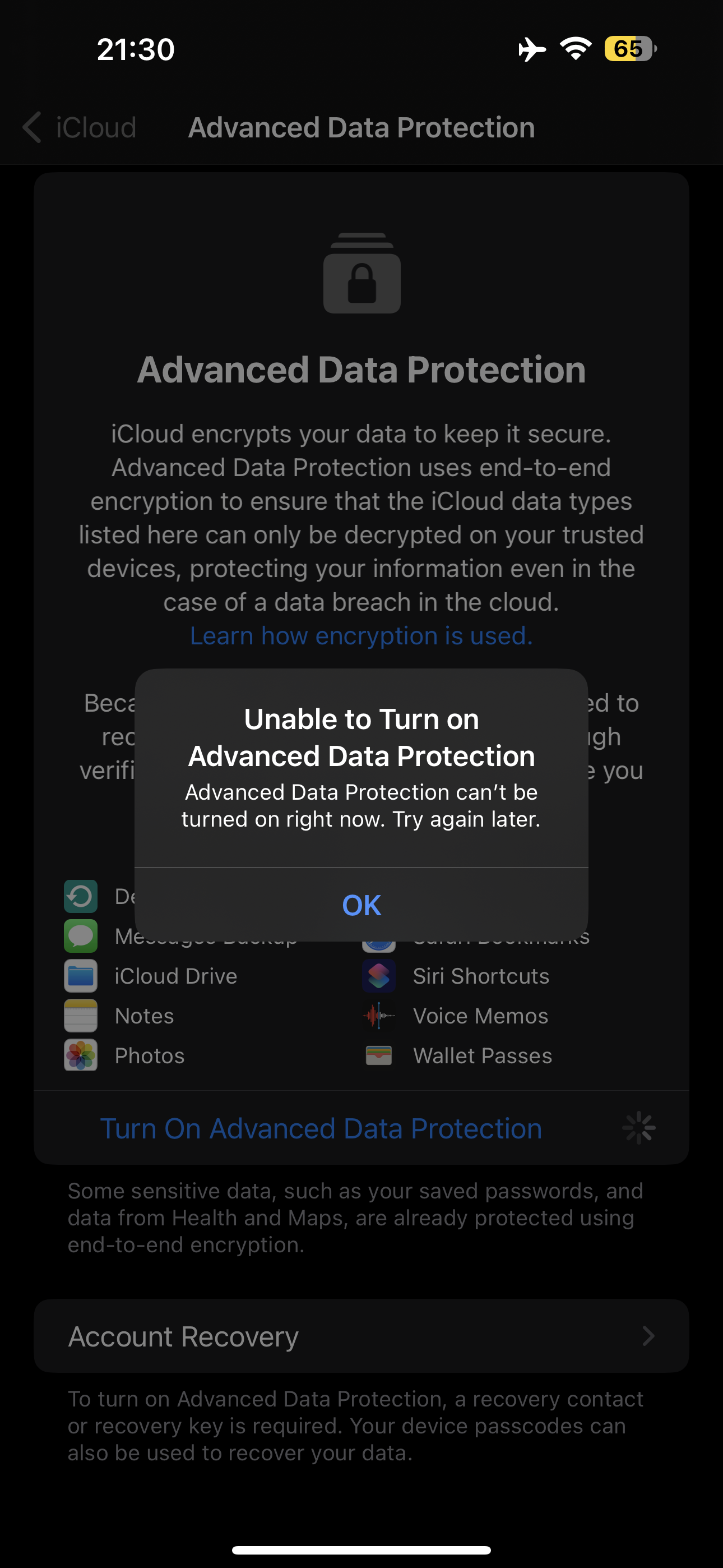The width and height of the screenshot is (723, 1568).
Task: Open Learn how encryption is used link
Action: [x=361, y=635]
